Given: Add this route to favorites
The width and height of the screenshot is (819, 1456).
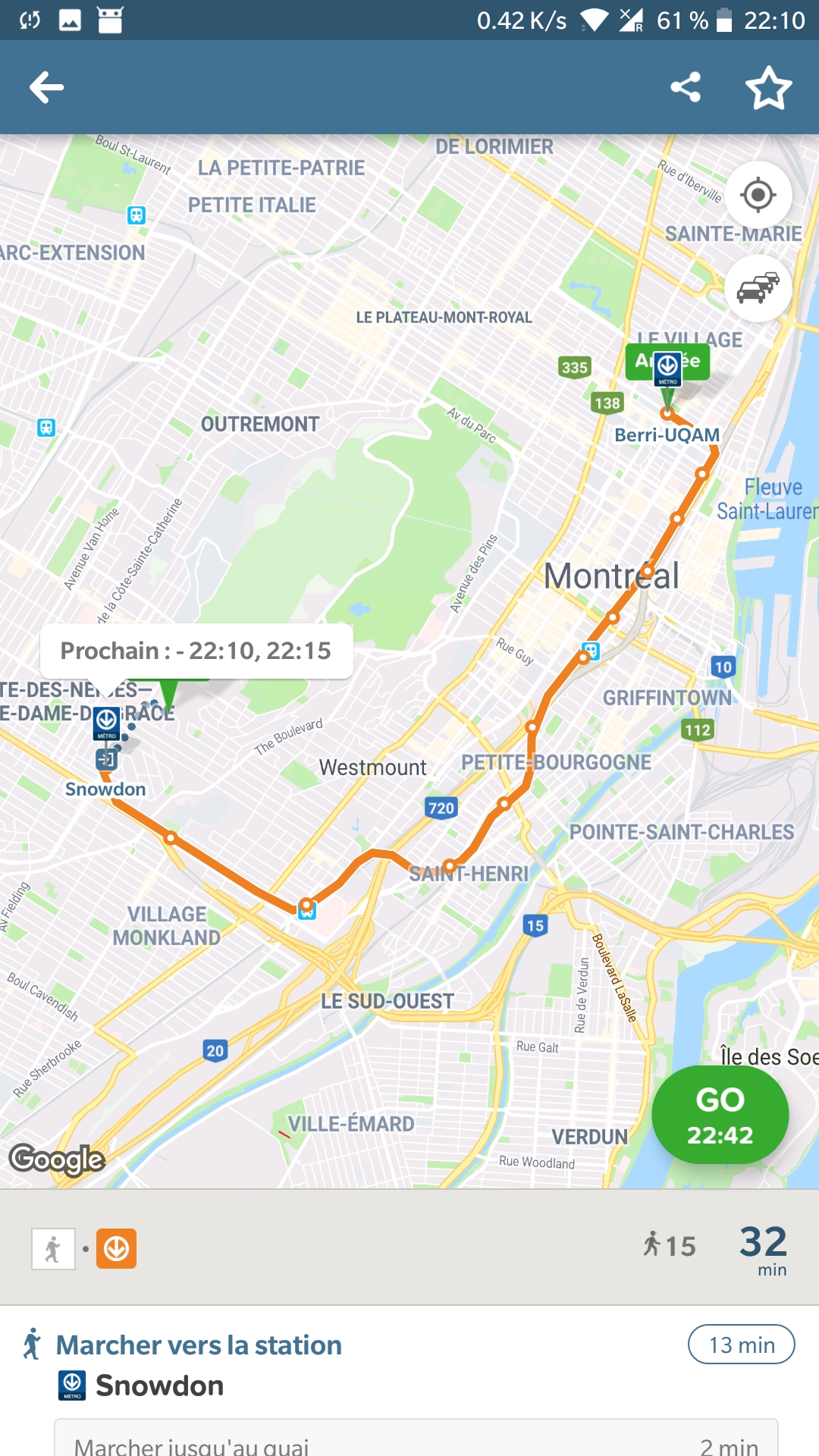Looking at the screenshot, I should [768, 88].
